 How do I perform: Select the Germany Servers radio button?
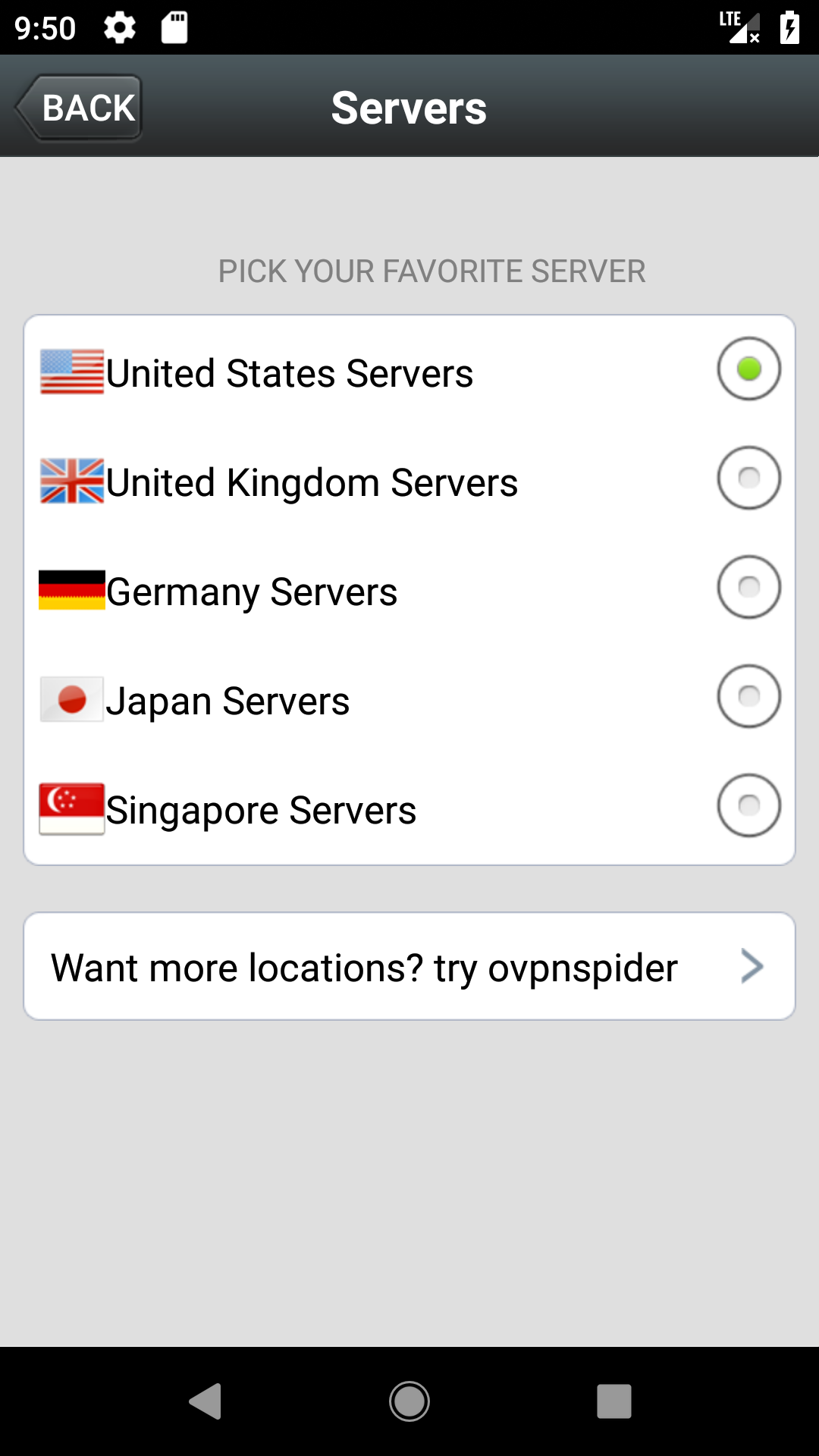(x=748, y=587)
